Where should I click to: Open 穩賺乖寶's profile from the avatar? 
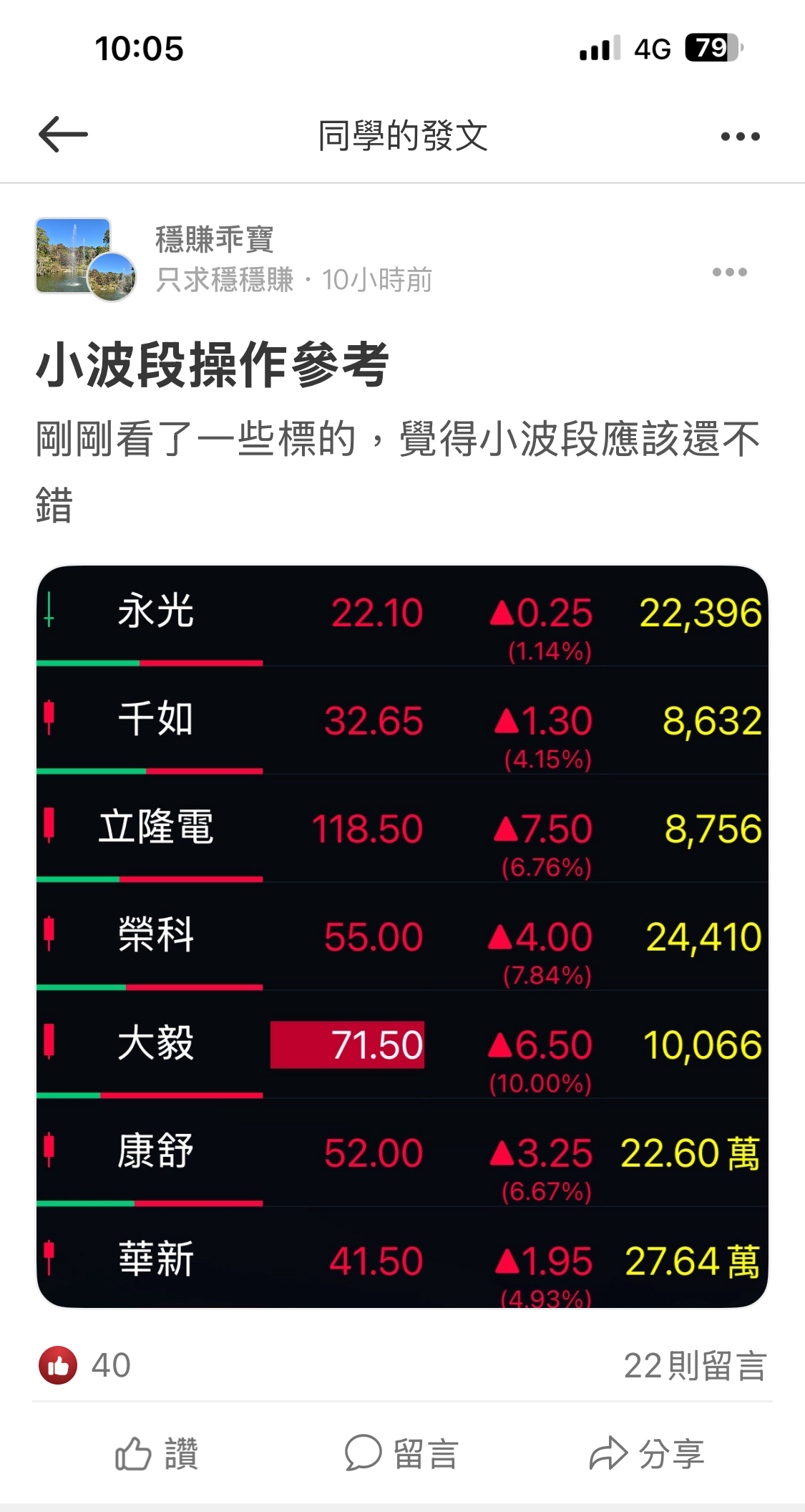pos(84,259)
